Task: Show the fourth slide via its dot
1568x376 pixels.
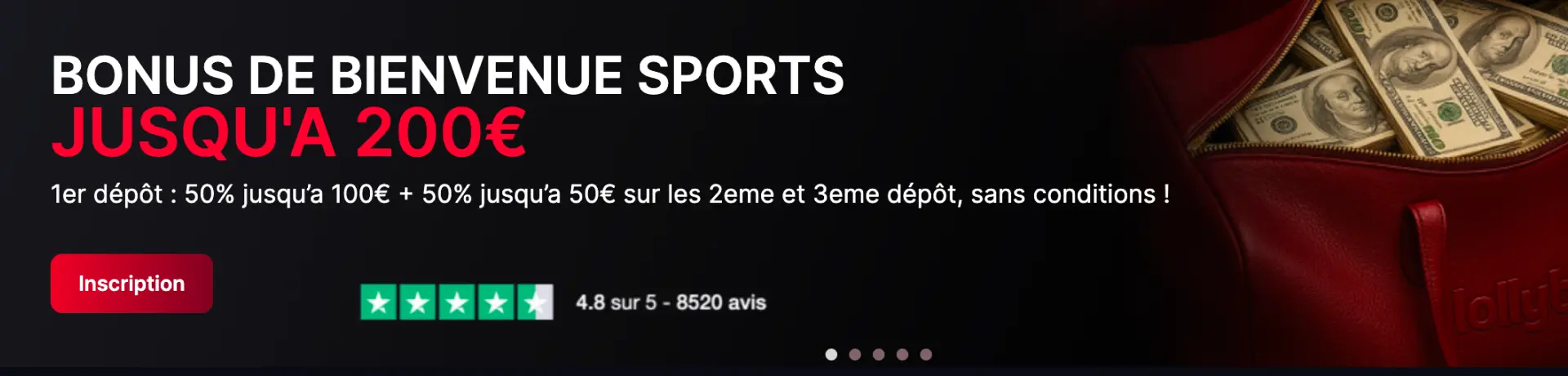Action: [902, 355]
